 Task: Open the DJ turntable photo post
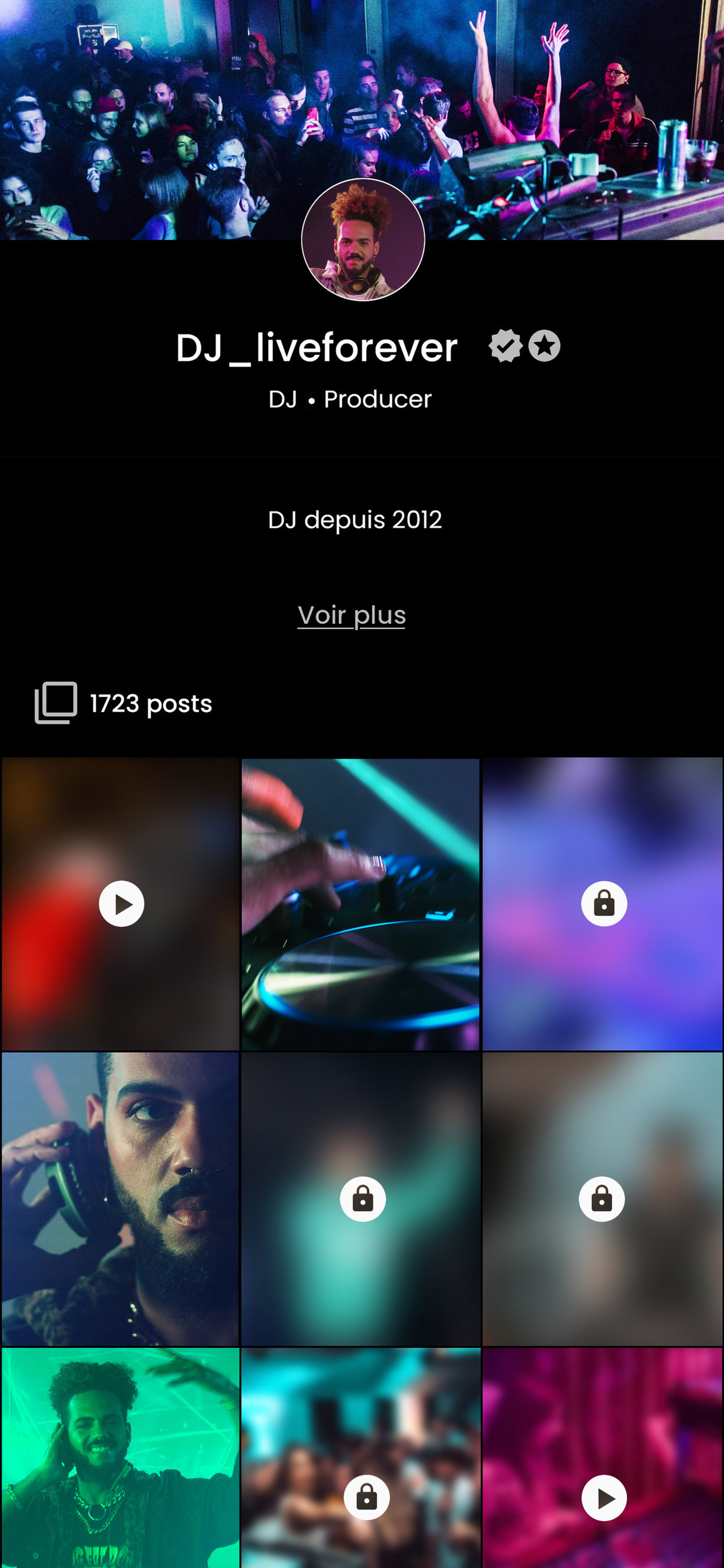[x=360, y=904]
